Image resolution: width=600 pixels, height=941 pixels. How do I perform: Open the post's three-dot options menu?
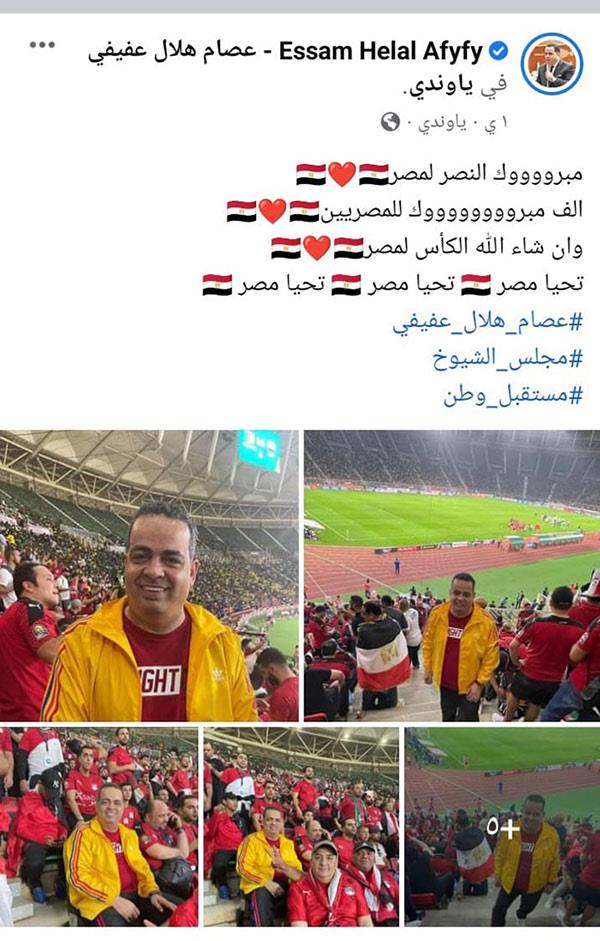tap(42, 47)
